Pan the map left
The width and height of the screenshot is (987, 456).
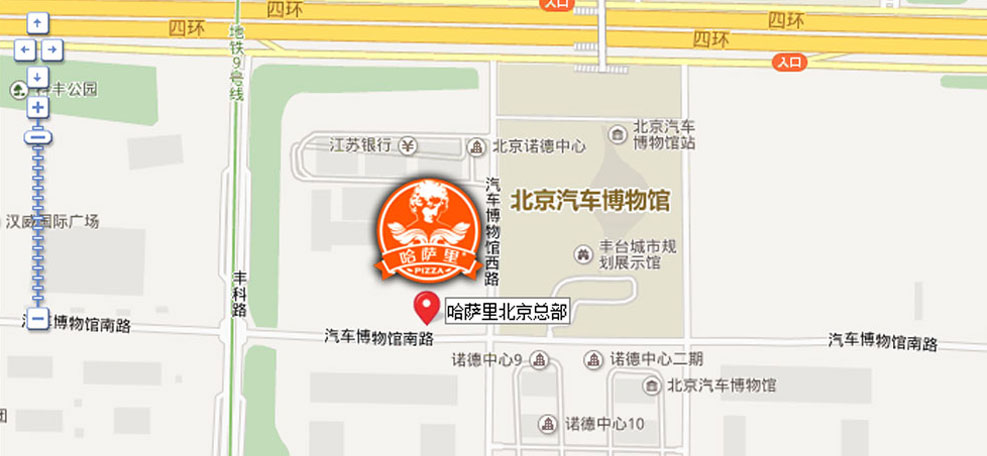point(24,48)
